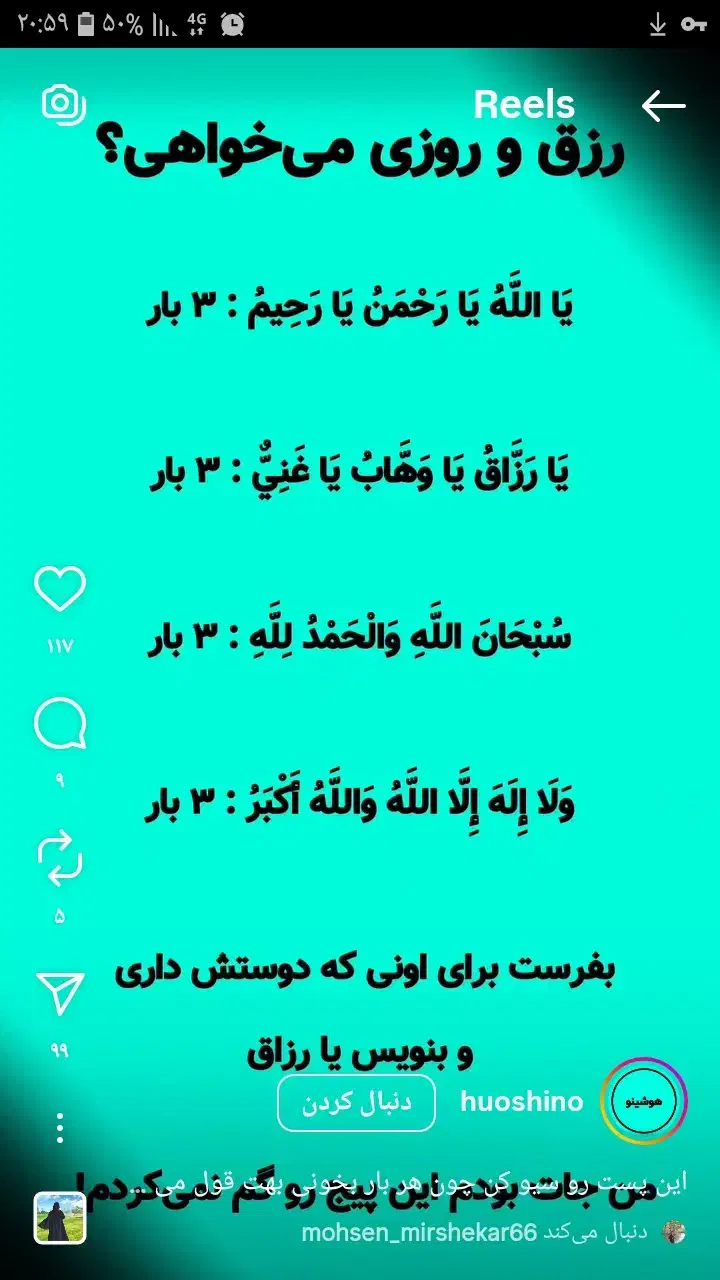Tap the ۹۹ send count
This screenshot has height=1280, width=720.
62,1049
